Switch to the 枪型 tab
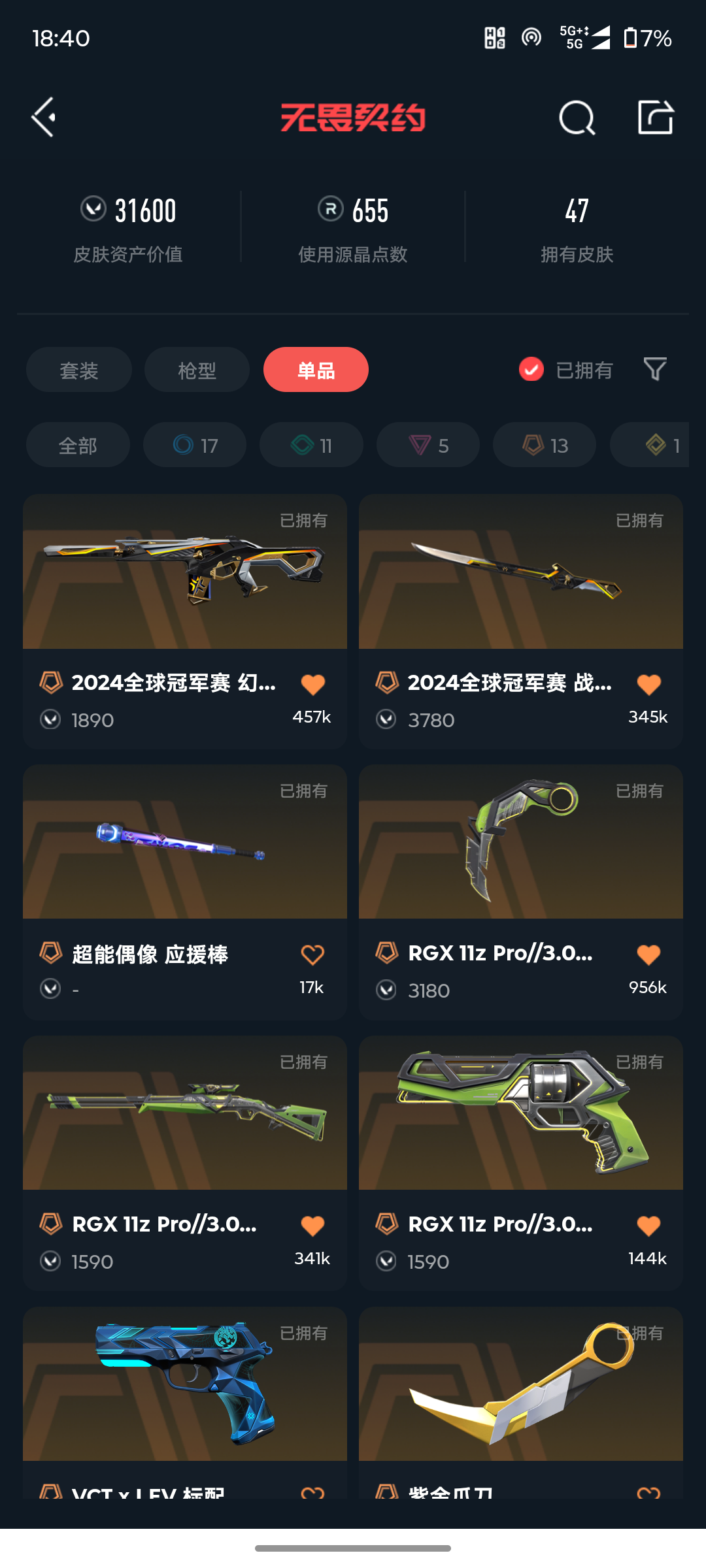 coord(197,370)
